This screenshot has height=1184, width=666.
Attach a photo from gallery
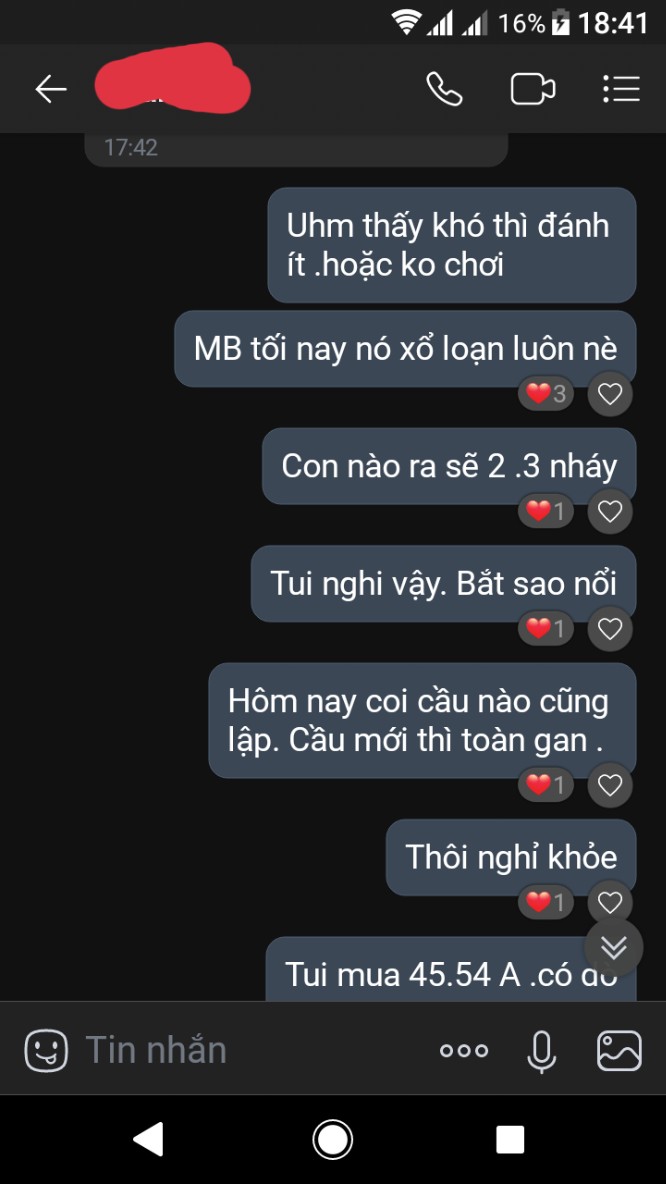[x=619, y=1051]
